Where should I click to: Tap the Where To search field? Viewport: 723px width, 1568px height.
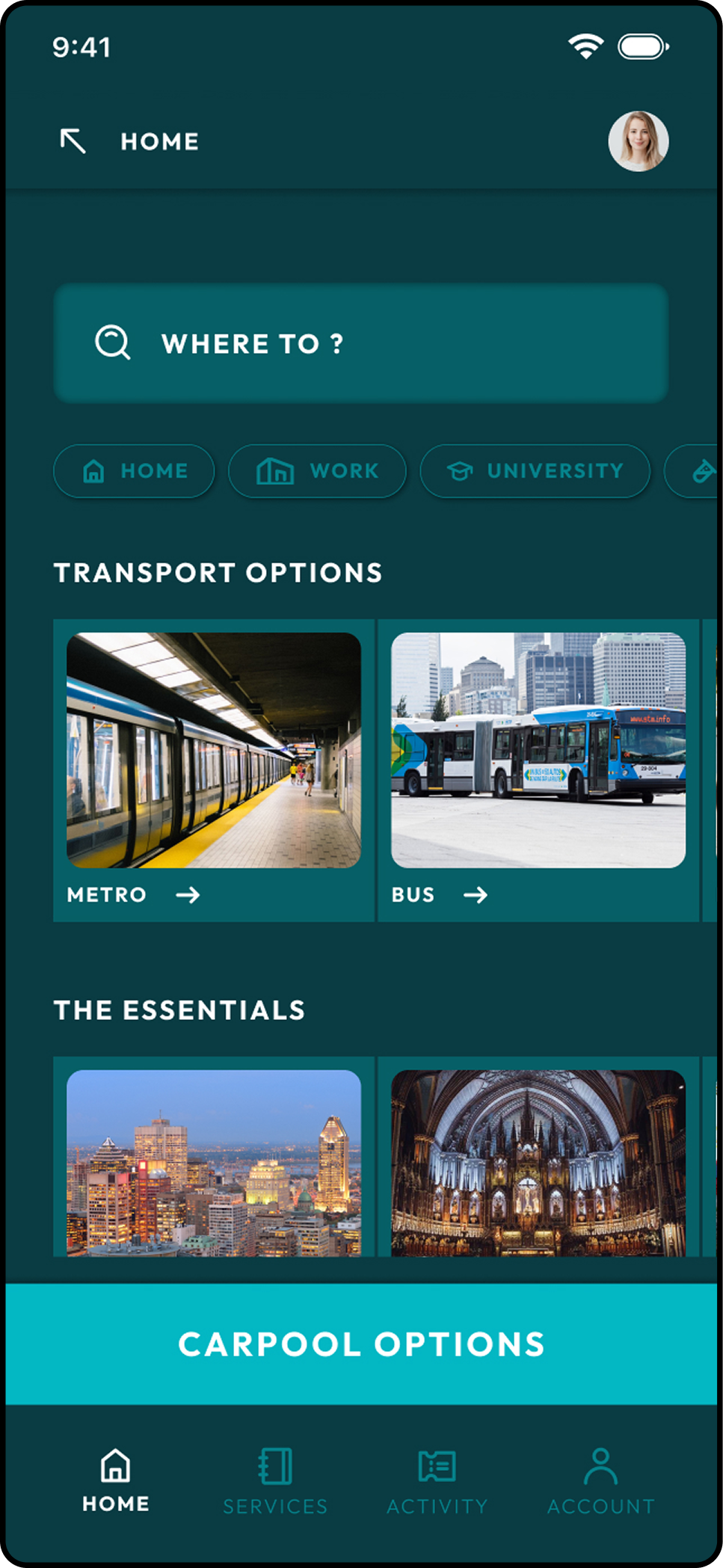coord(360,343)
